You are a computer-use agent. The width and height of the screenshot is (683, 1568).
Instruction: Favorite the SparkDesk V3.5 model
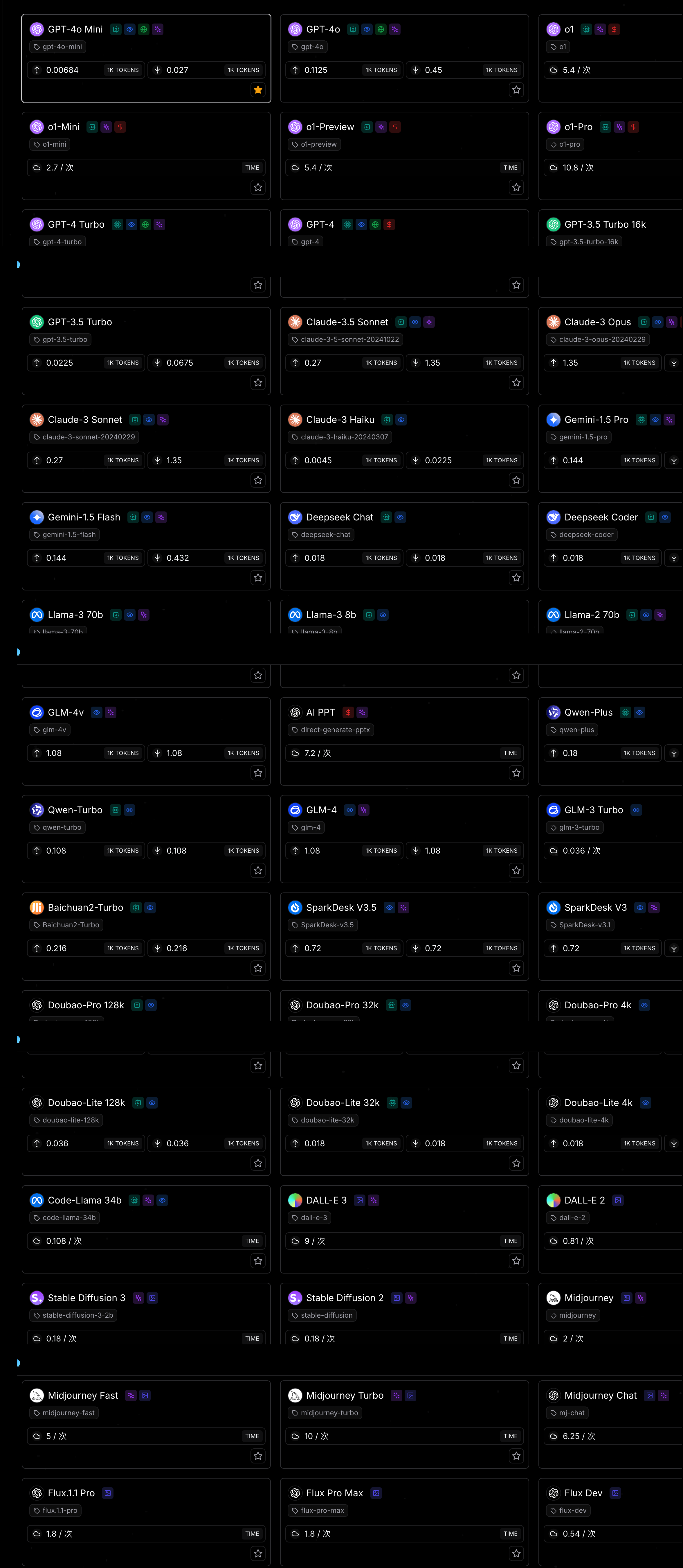click(x=516, y=968)
